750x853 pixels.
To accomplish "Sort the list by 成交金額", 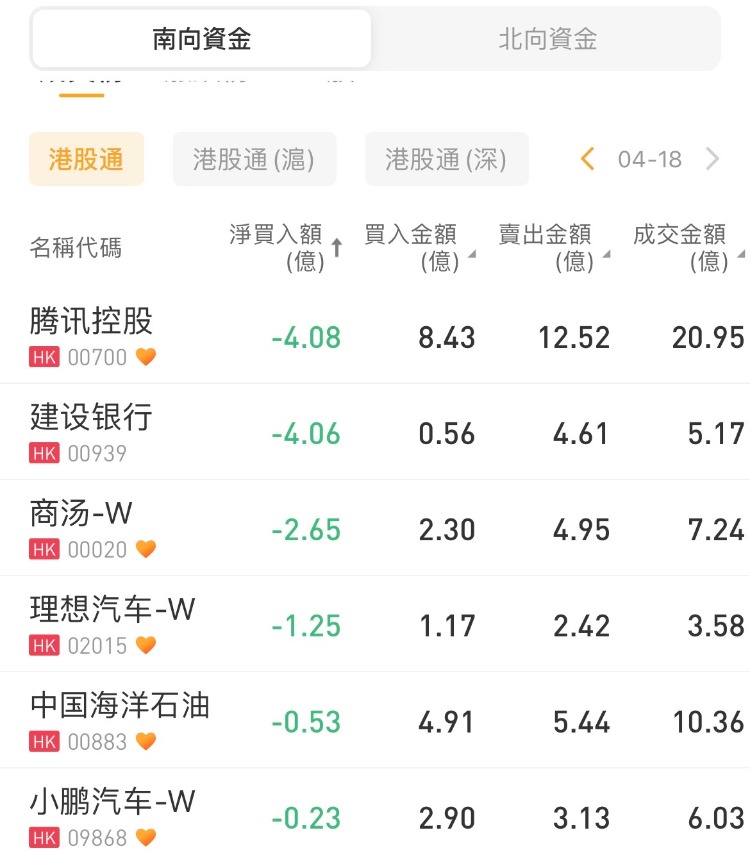I will click(687, 248).
